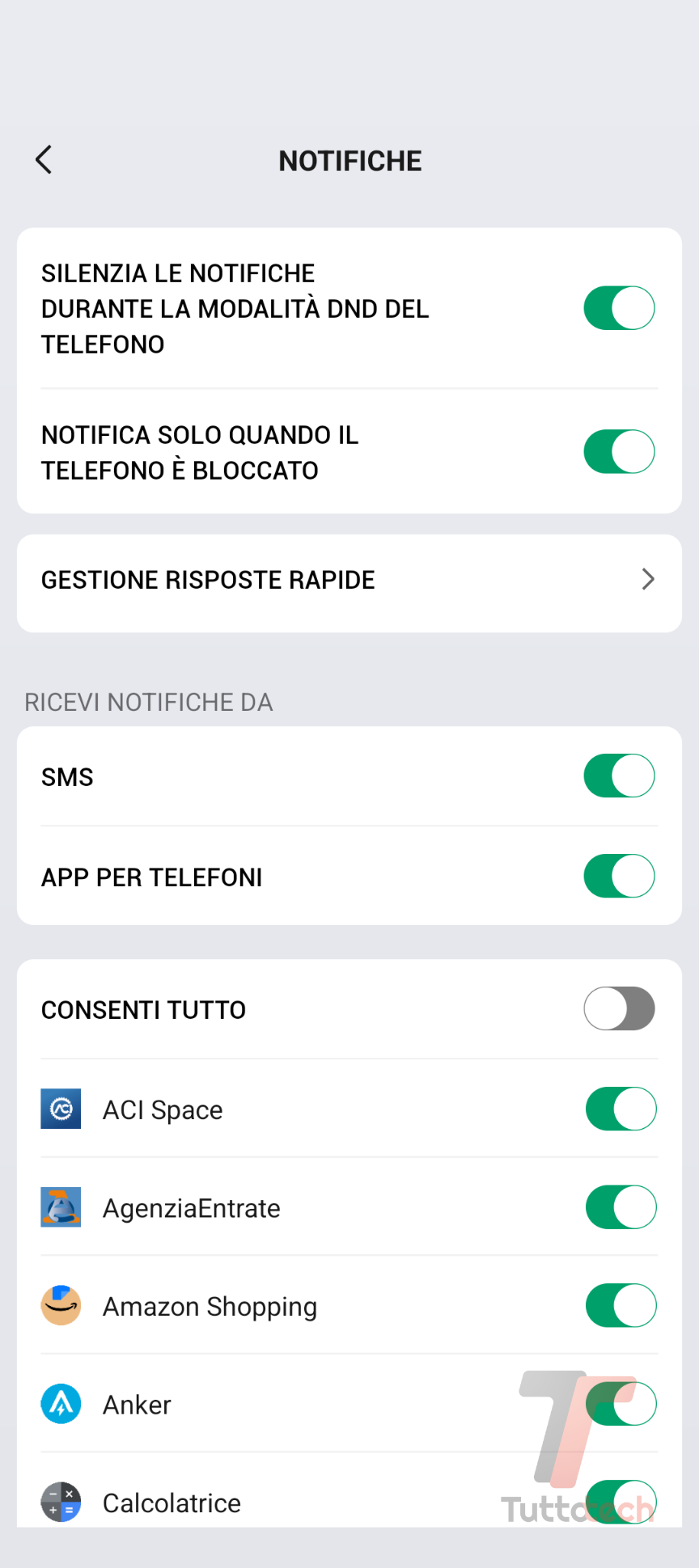
Task: Turn off SMS notifications
Action: 619,776
